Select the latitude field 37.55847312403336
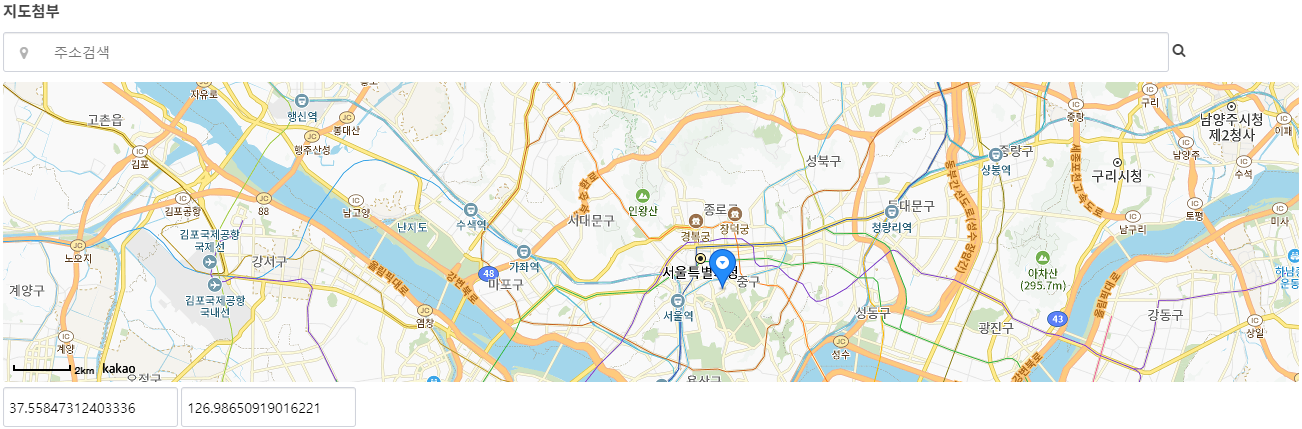 pyautogui.click(x=90, y=408)
